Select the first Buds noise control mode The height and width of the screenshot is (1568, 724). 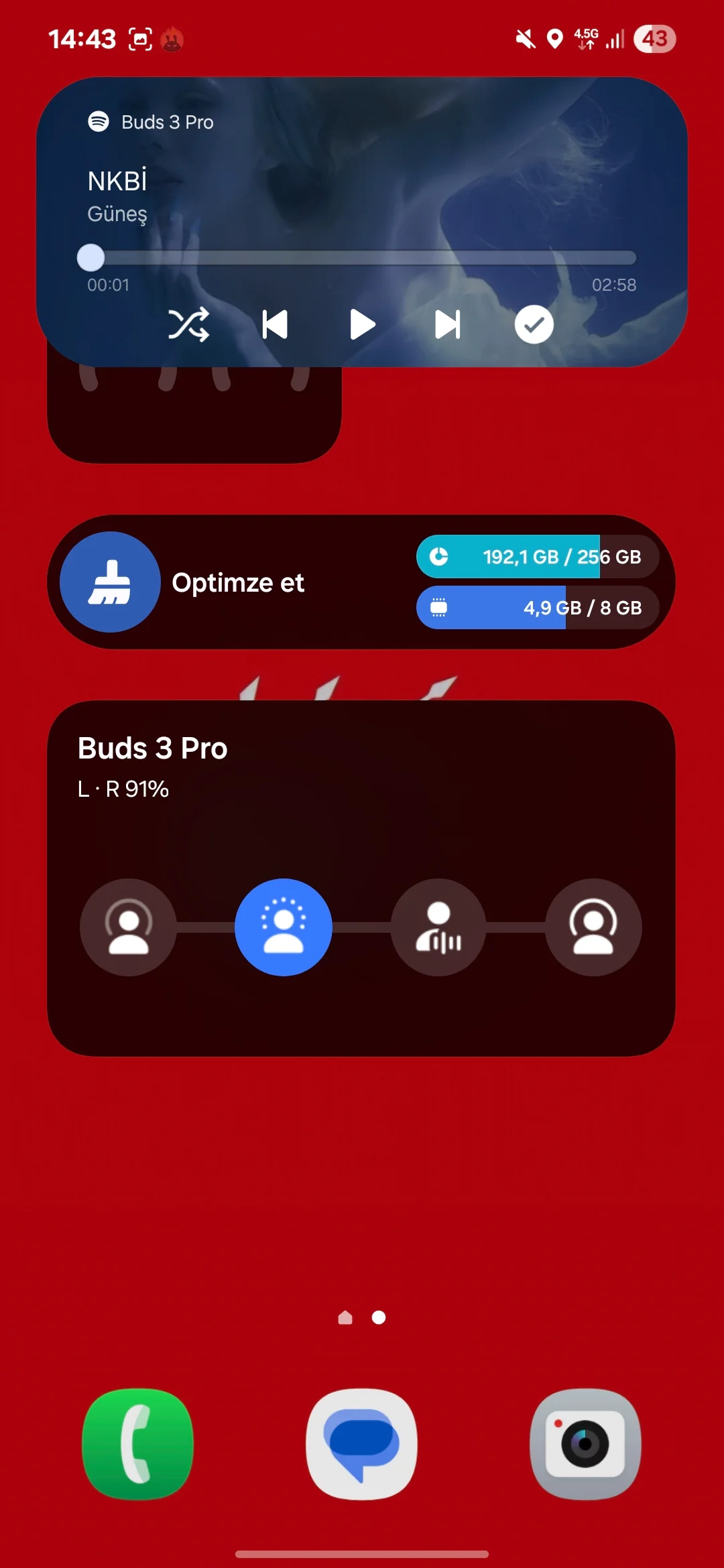click(x=128, y=927)
